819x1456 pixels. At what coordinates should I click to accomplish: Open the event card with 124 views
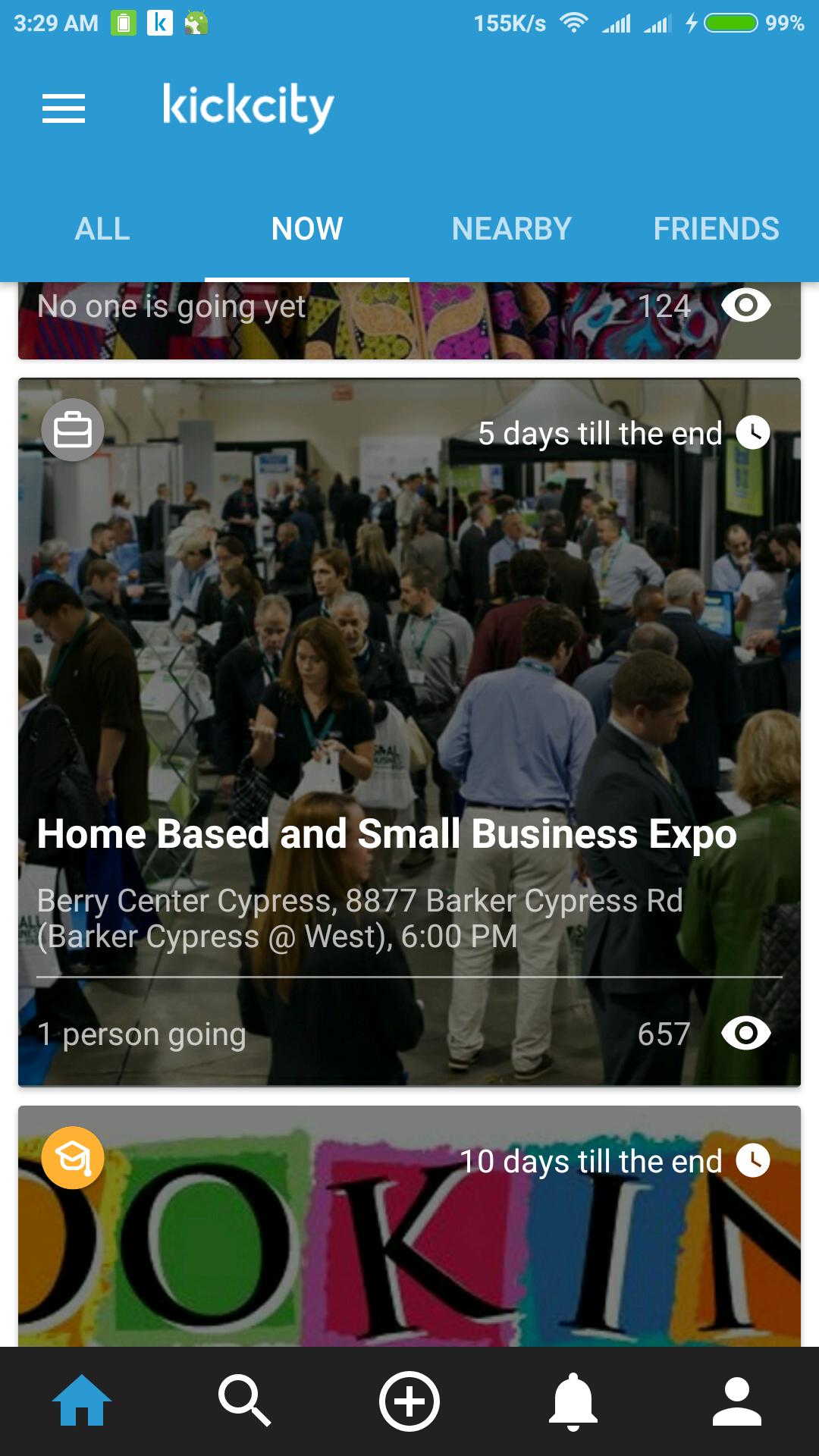point(409,322)
